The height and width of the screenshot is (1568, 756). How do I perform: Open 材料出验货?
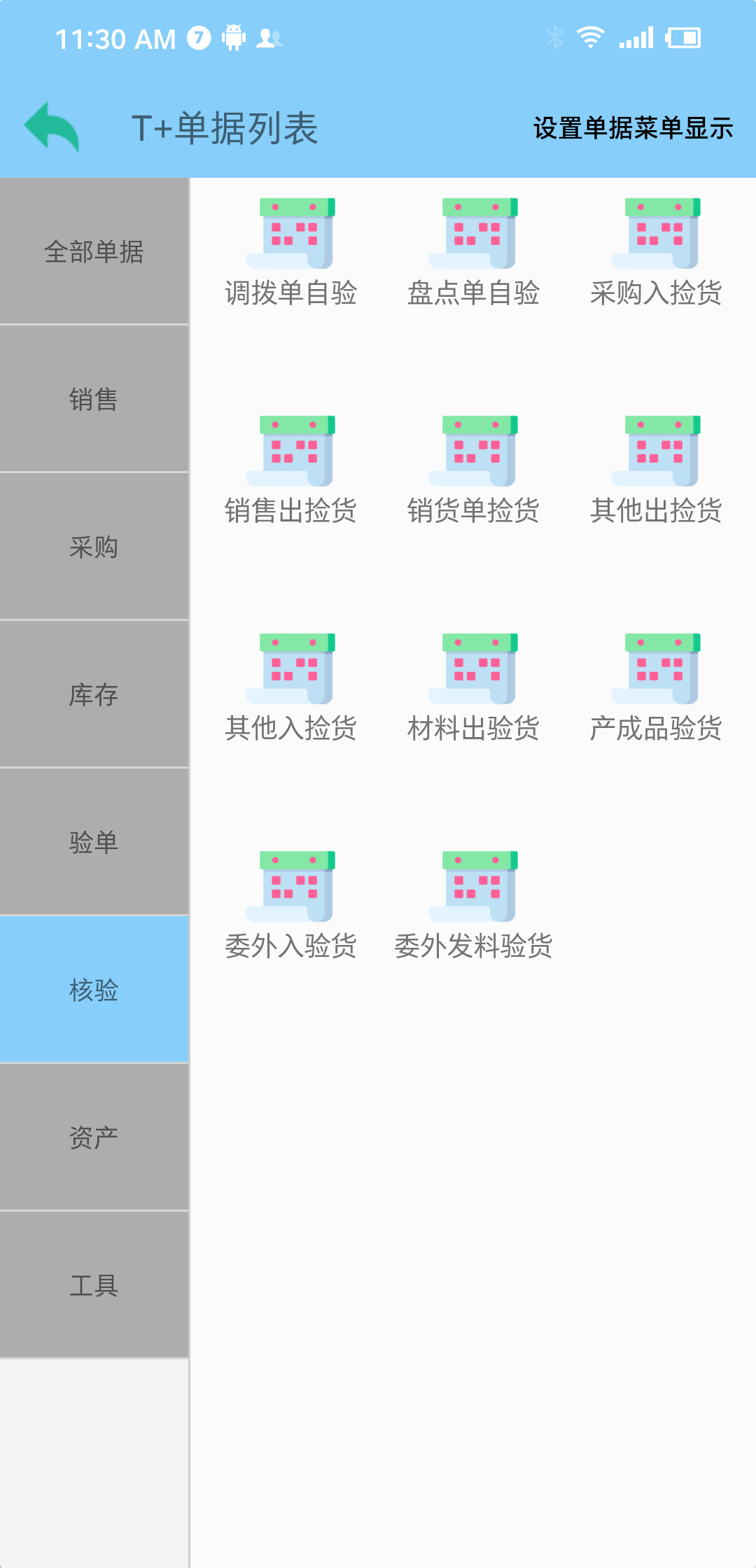(473, 687)
